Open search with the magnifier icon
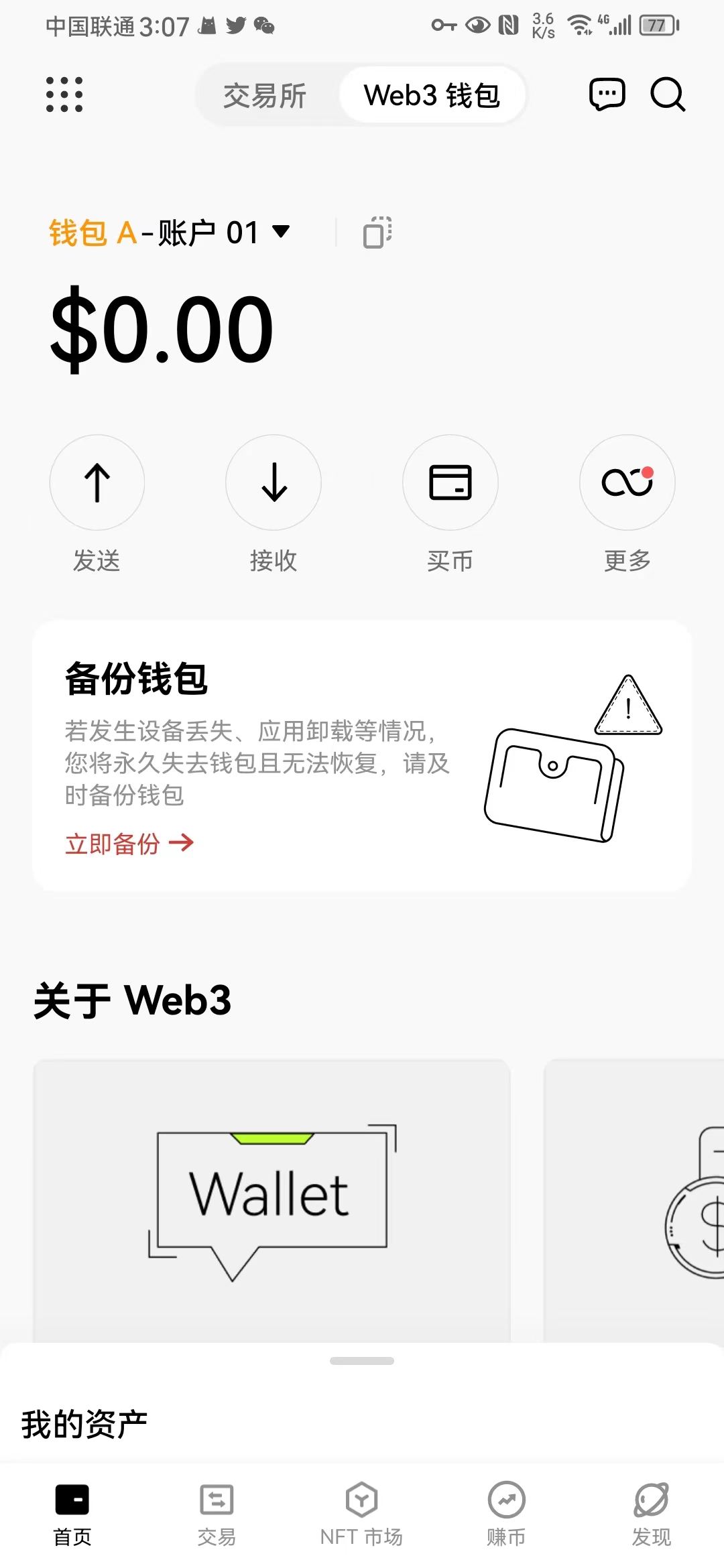The width and height of the screenshot is (724, 1568). [668, 94]
